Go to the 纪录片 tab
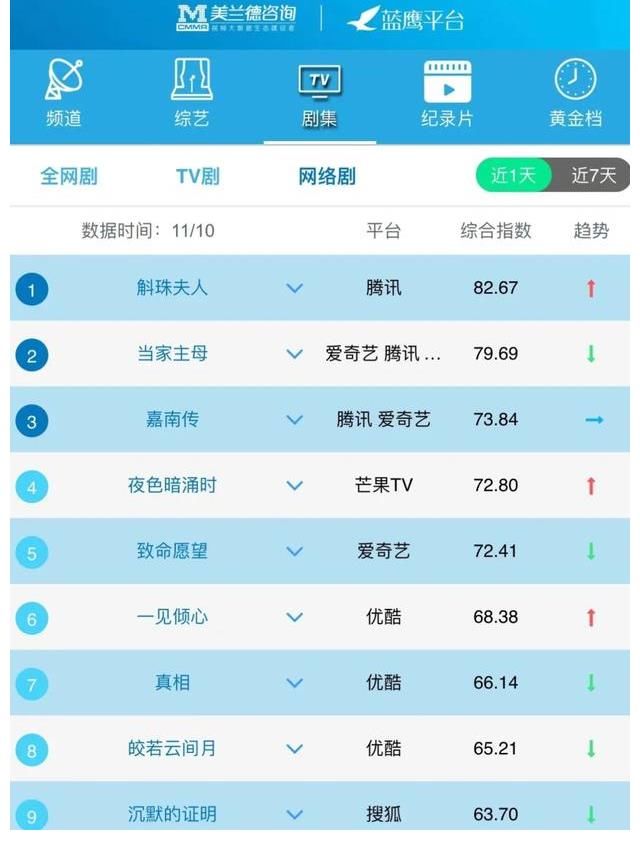640x850 pixels. click(x=447, y=95)
